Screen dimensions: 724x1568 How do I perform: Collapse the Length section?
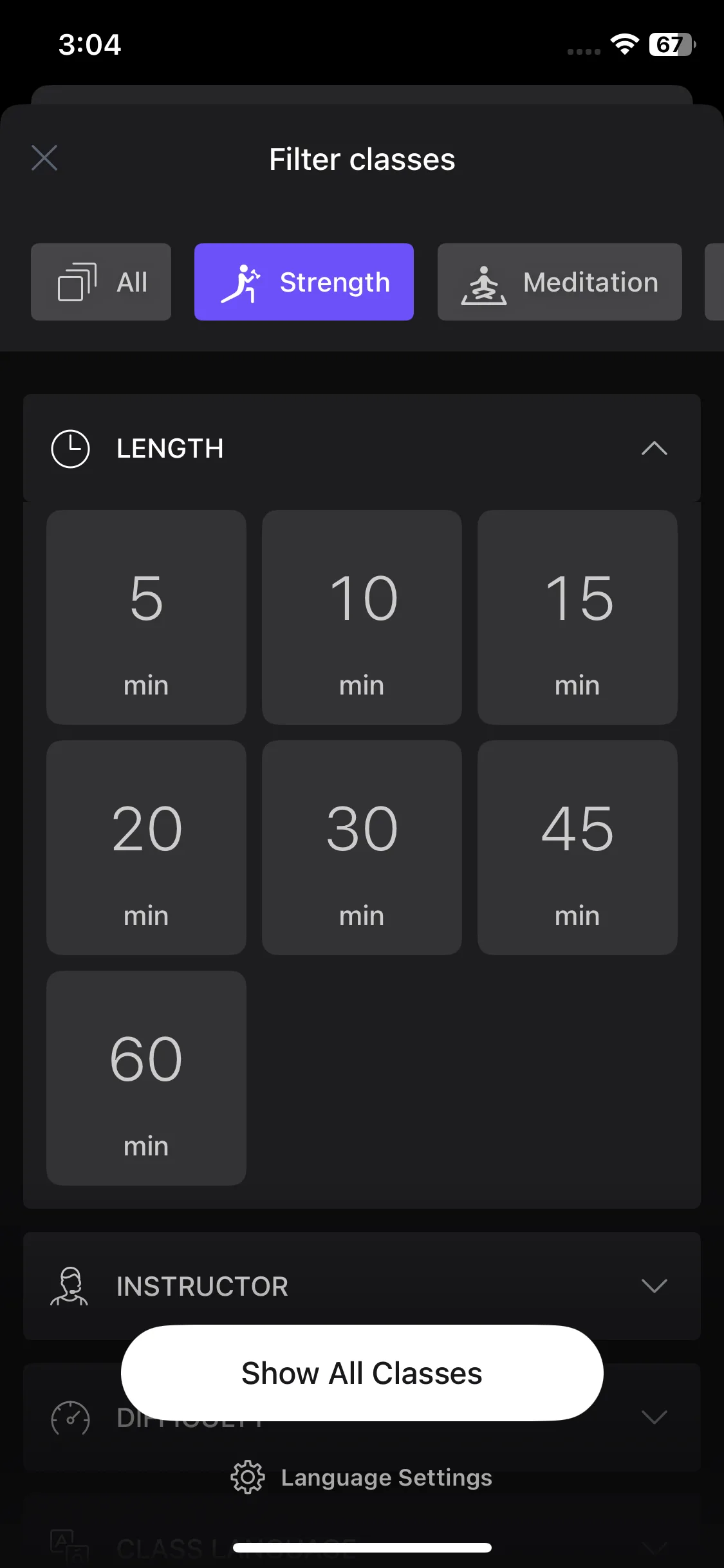pos(654,448)
